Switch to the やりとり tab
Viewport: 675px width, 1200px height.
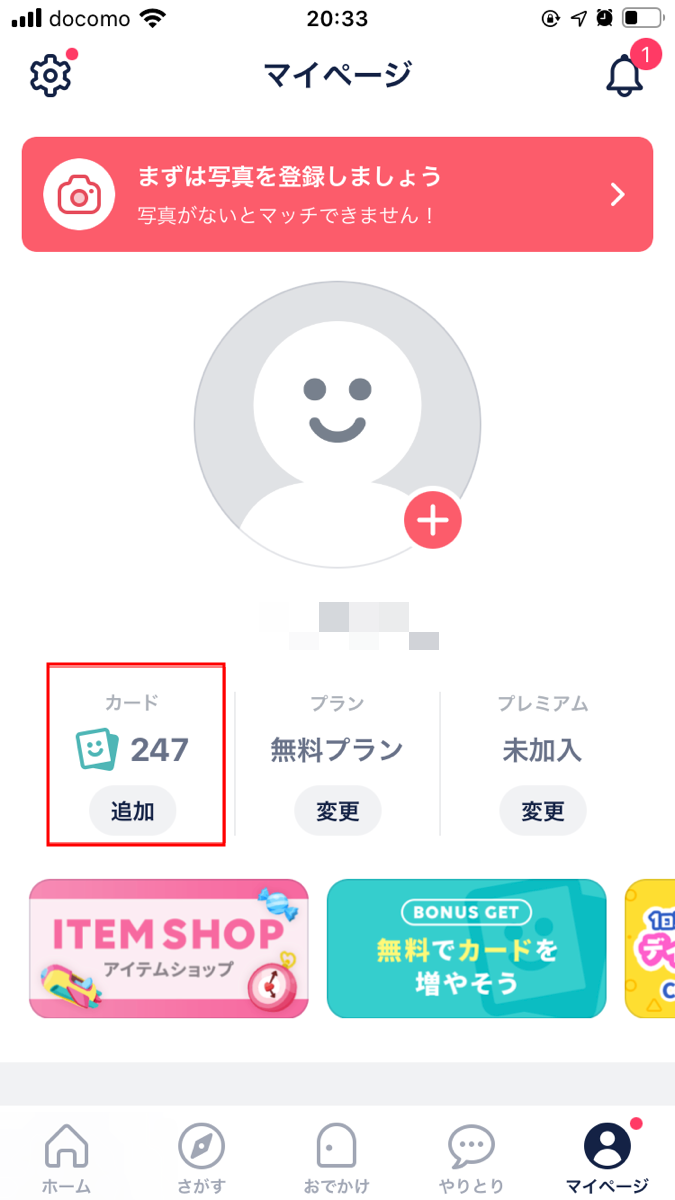471,1157
